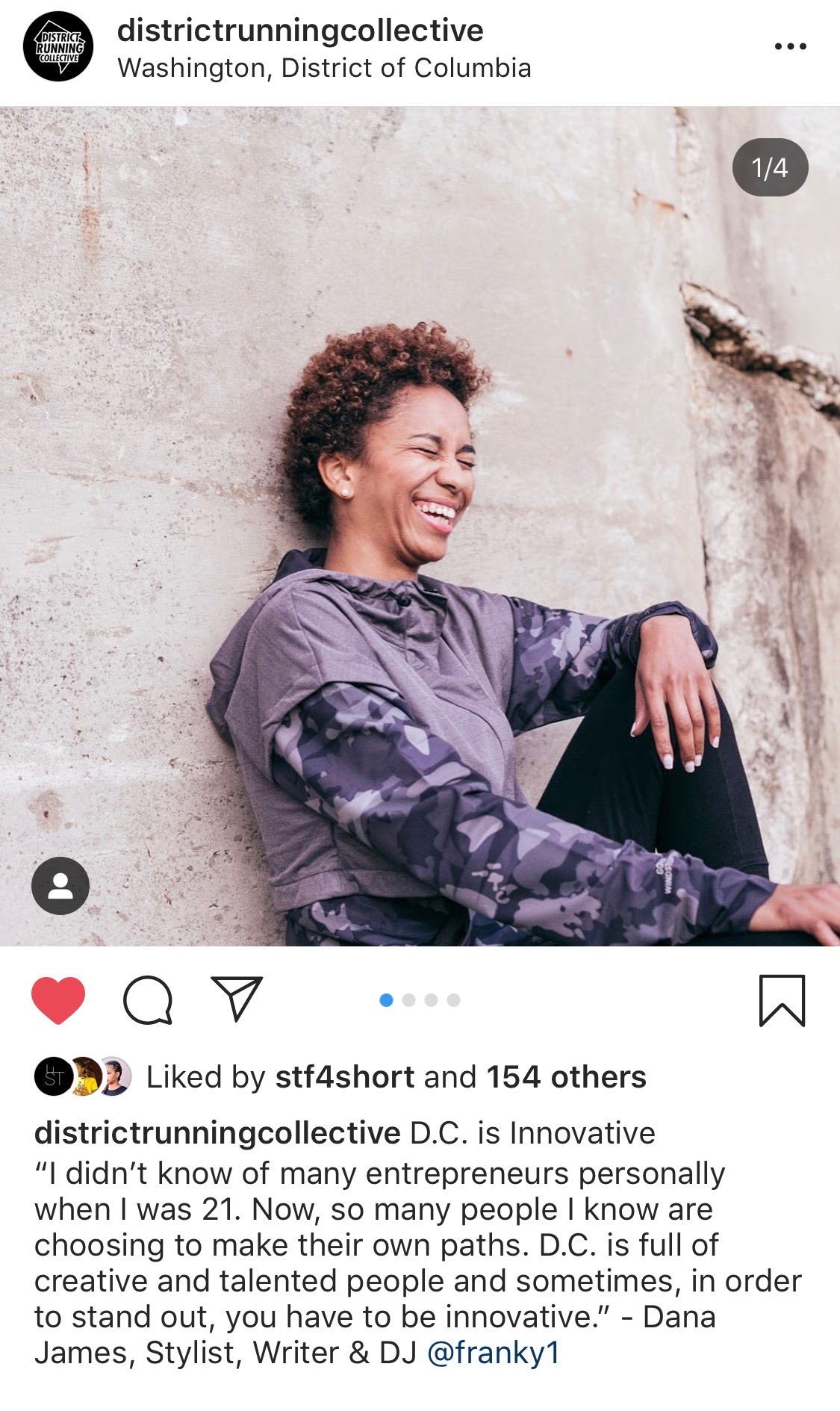Screen dimensions: 840x1411
Task: Unlike the post via red heart
Action: click(58, 1000)
